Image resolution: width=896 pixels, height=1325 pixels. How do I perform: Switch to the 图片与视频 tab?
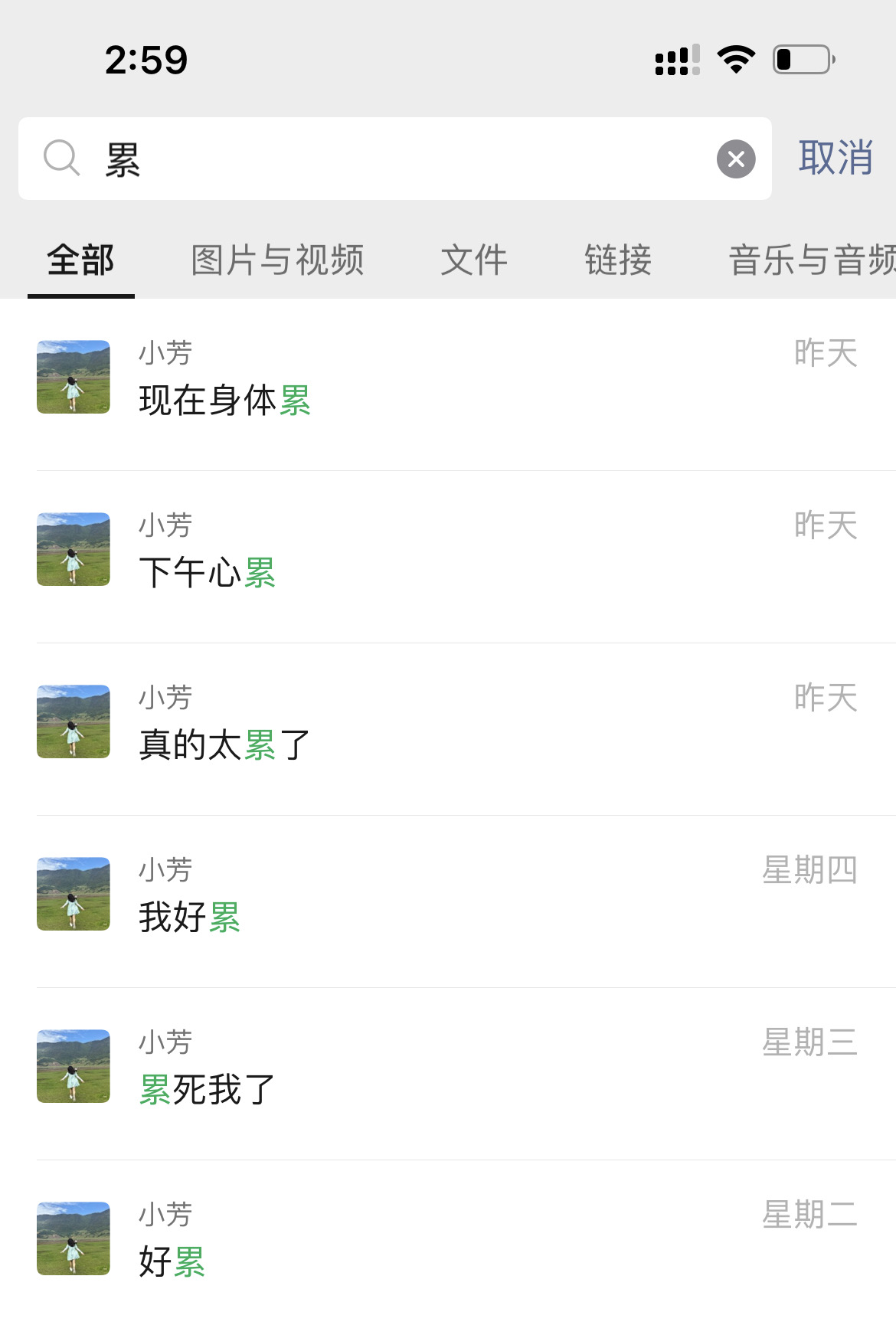tap(277, 260)
